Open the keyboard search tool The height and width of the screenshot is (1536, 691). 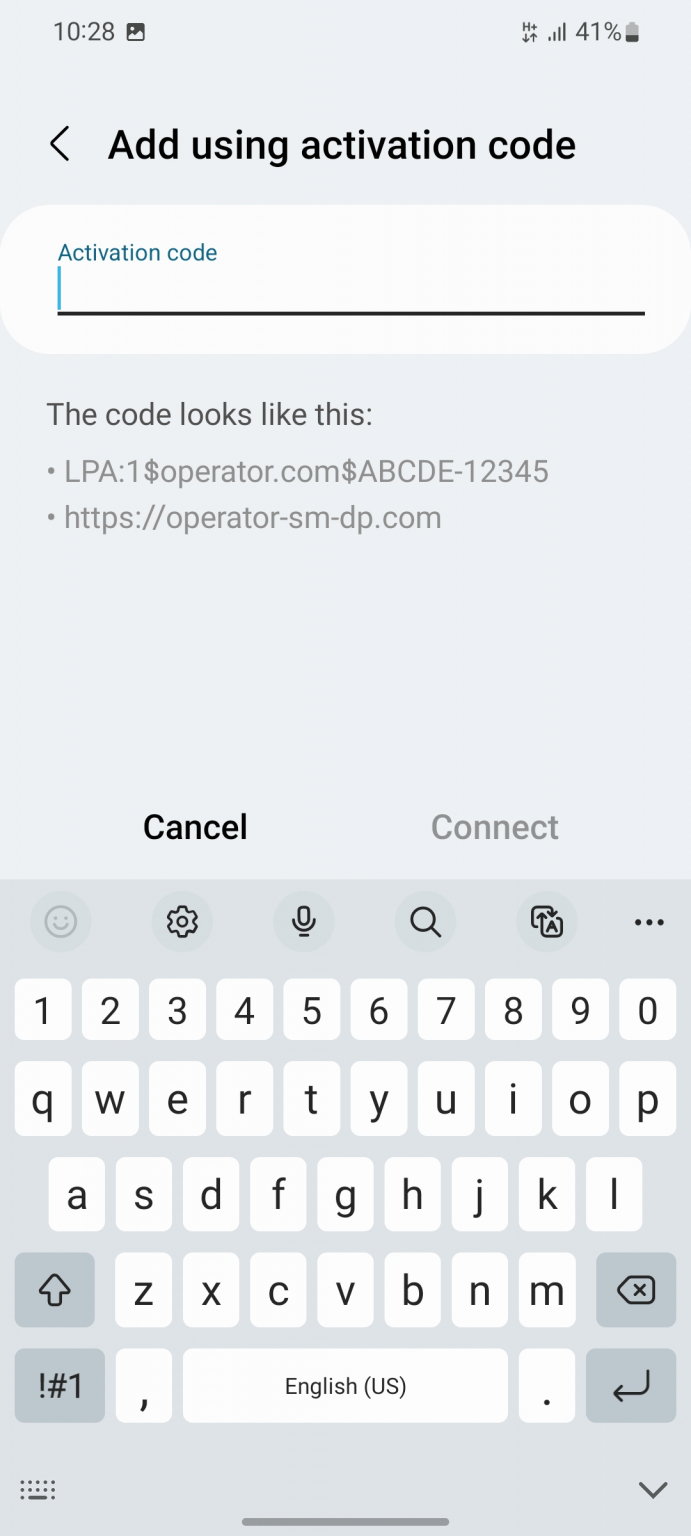pyautogui.click(x=426, y=921)
